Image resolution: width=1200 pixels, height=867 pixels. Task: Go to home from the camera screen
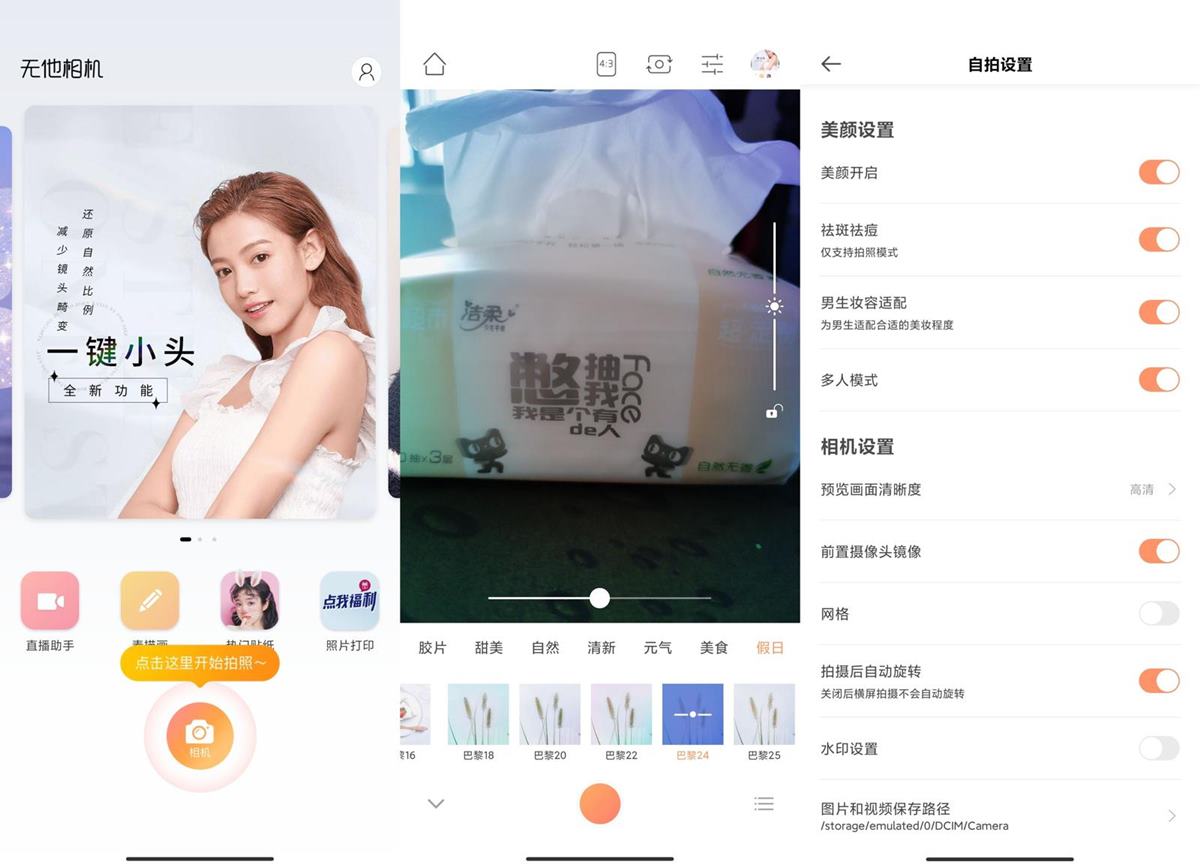434,65
